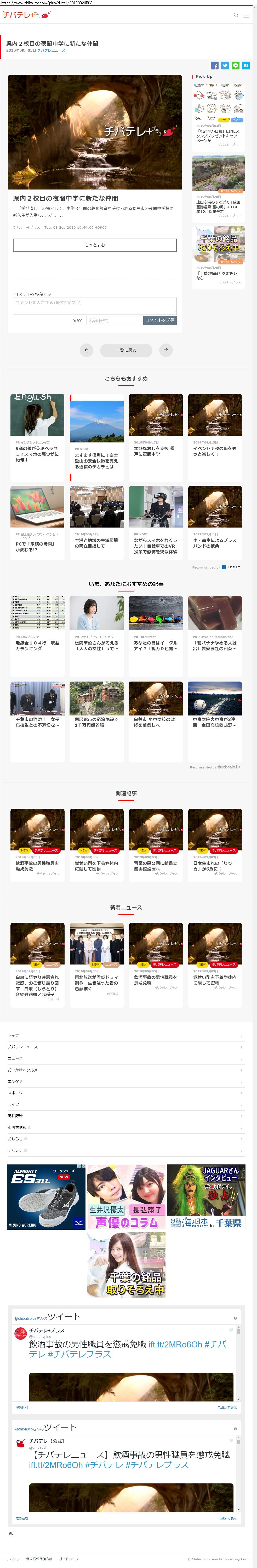Open 地銀全104行 収益力ランキング card
The image size is (257, 1568).
point(37,633)
